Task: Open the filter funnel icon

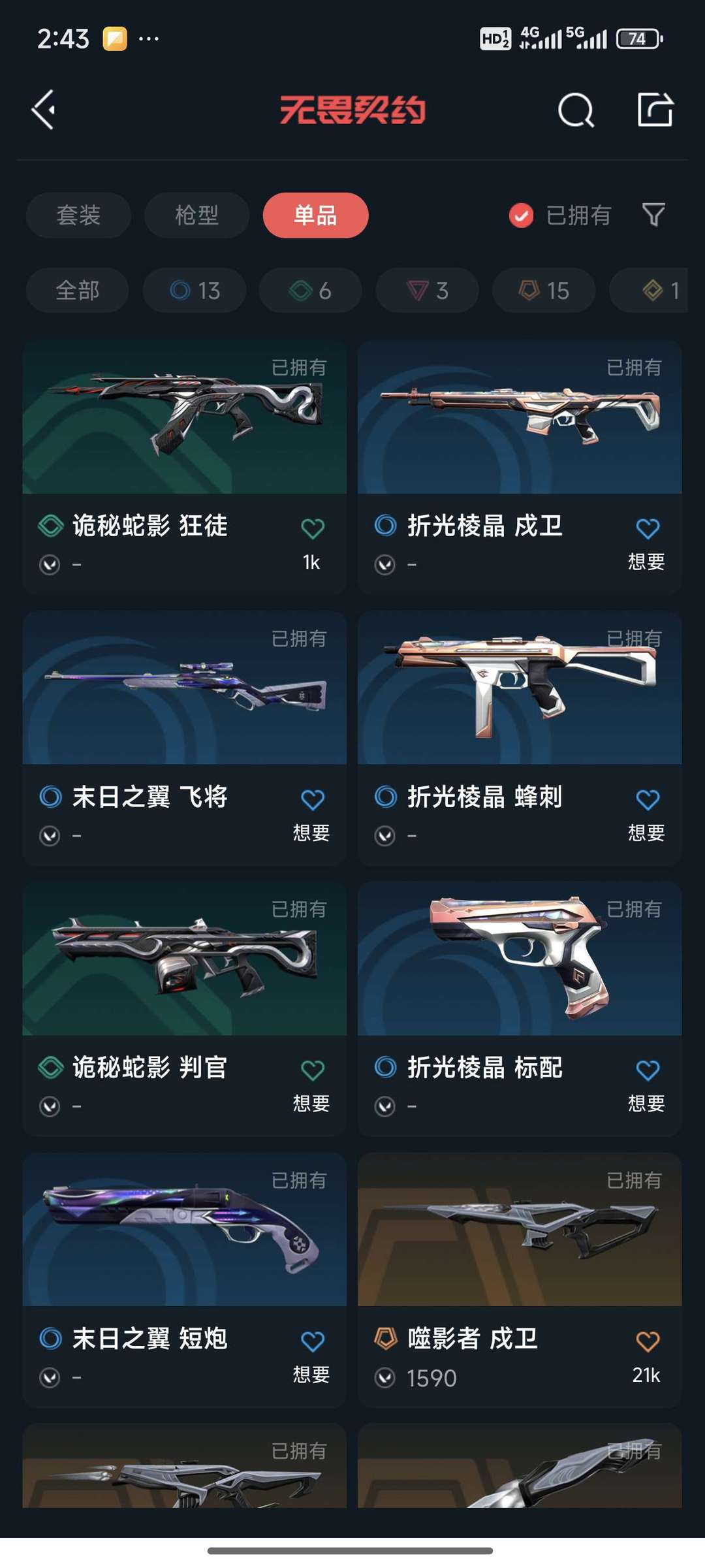Action: [653, 214]
